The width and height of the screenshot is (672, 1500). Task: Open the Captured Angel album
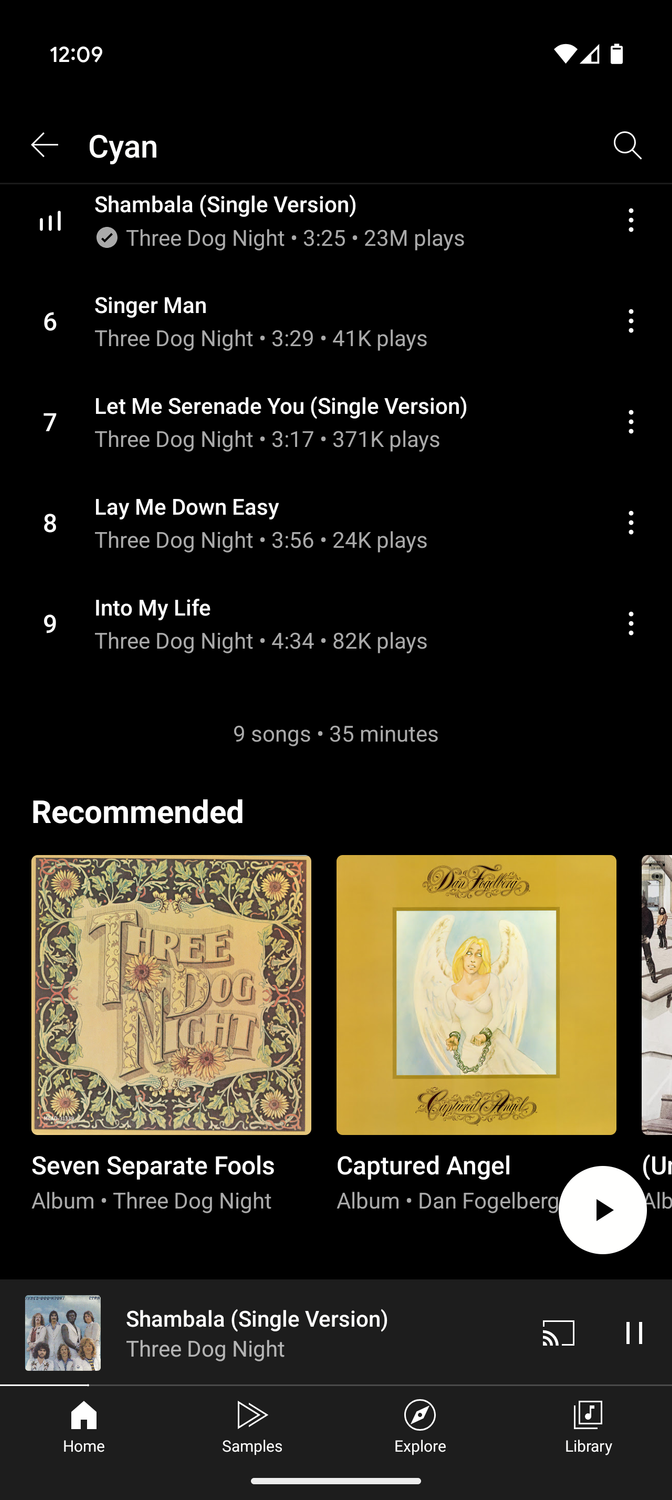click(476, 995)
